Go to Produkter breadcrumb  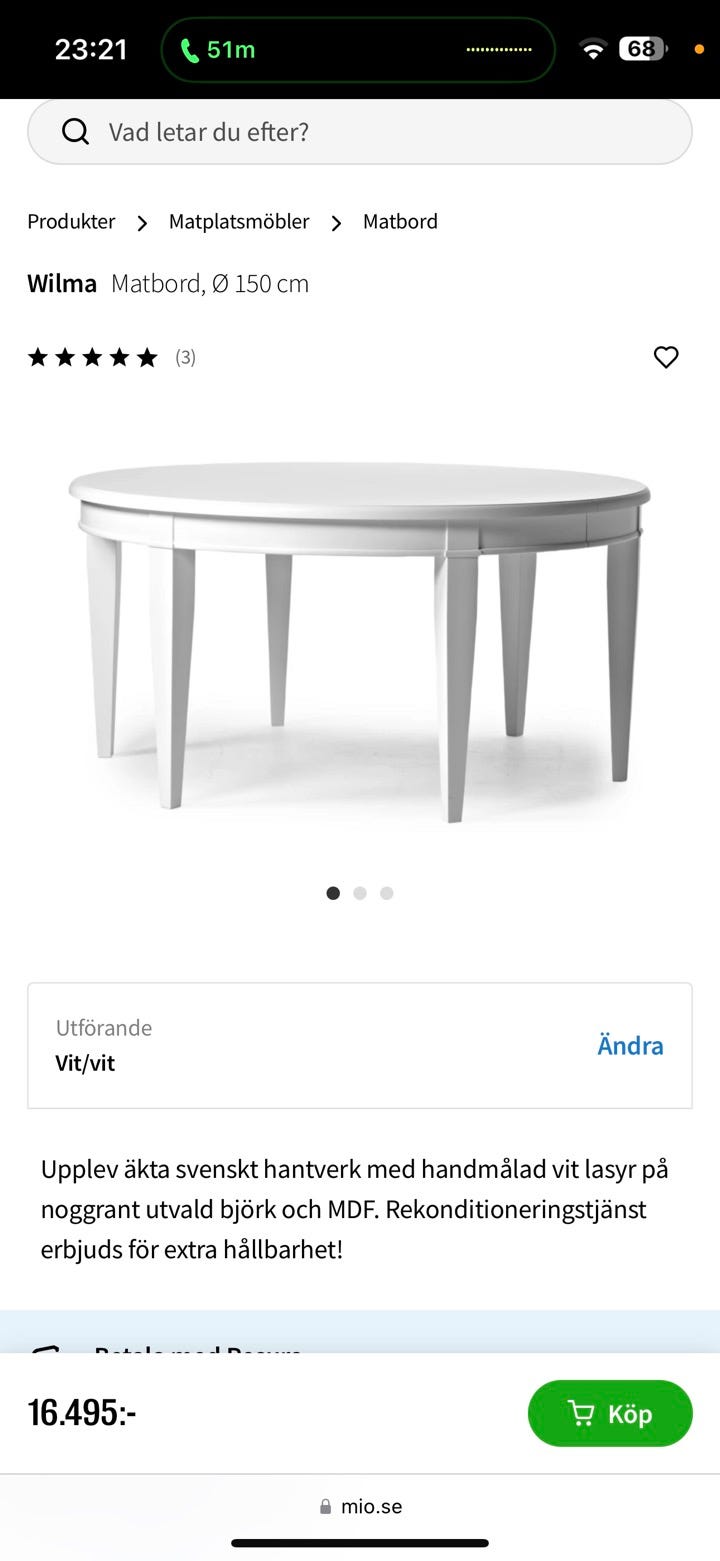(70, 222)
